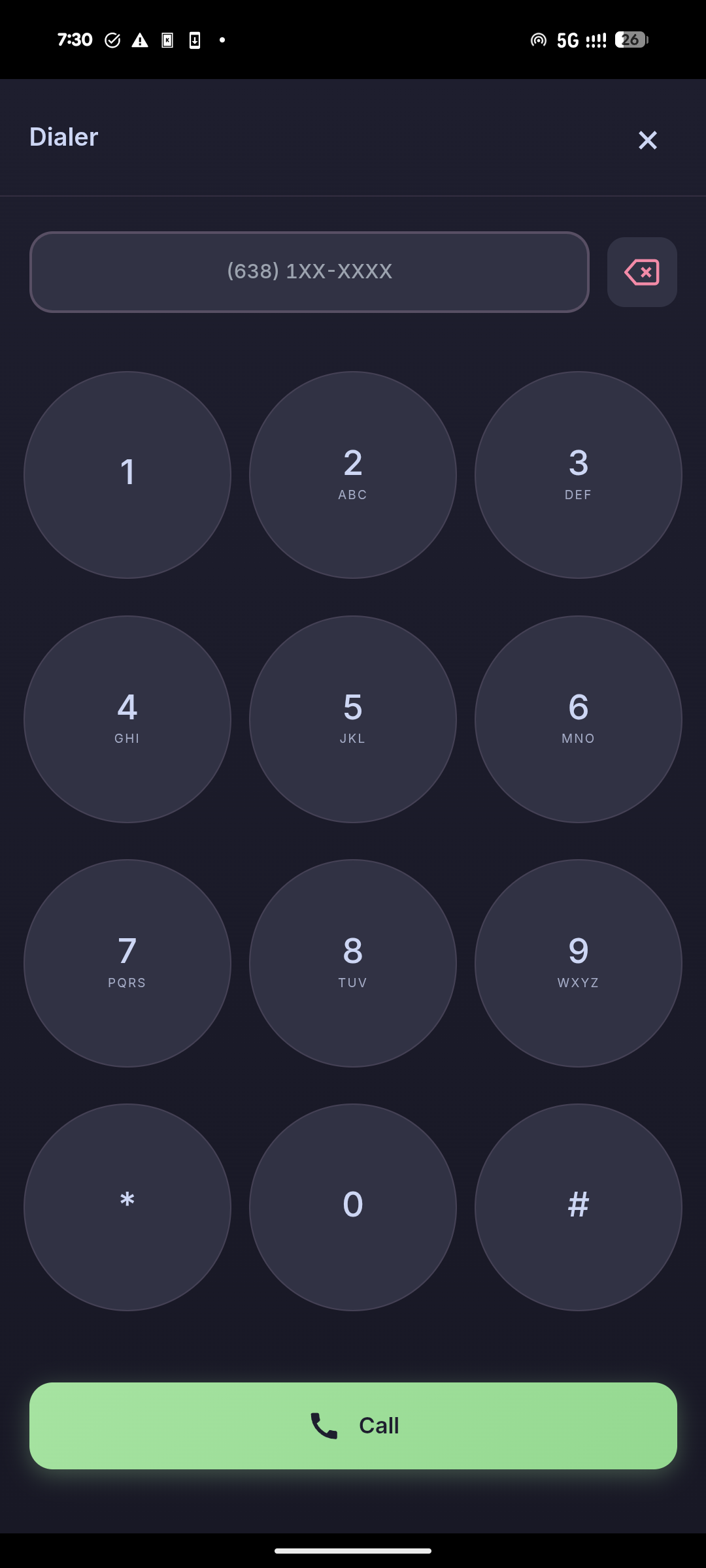The image size is (706, 1568).
Task: Tap the phone icon on the Call button
Action: 325,1425
